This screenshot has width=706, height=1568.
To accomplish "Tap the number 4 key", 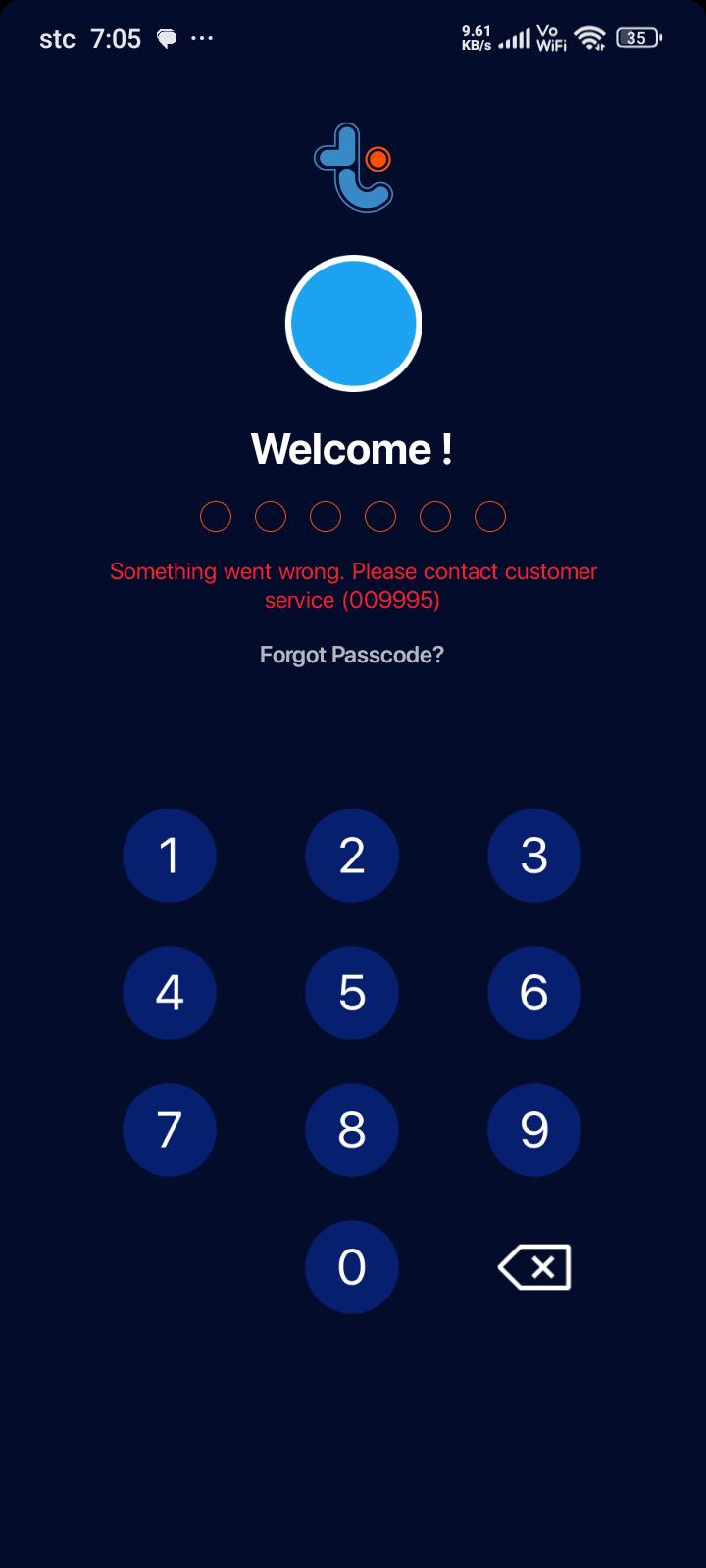I will (x=170, y=993).
